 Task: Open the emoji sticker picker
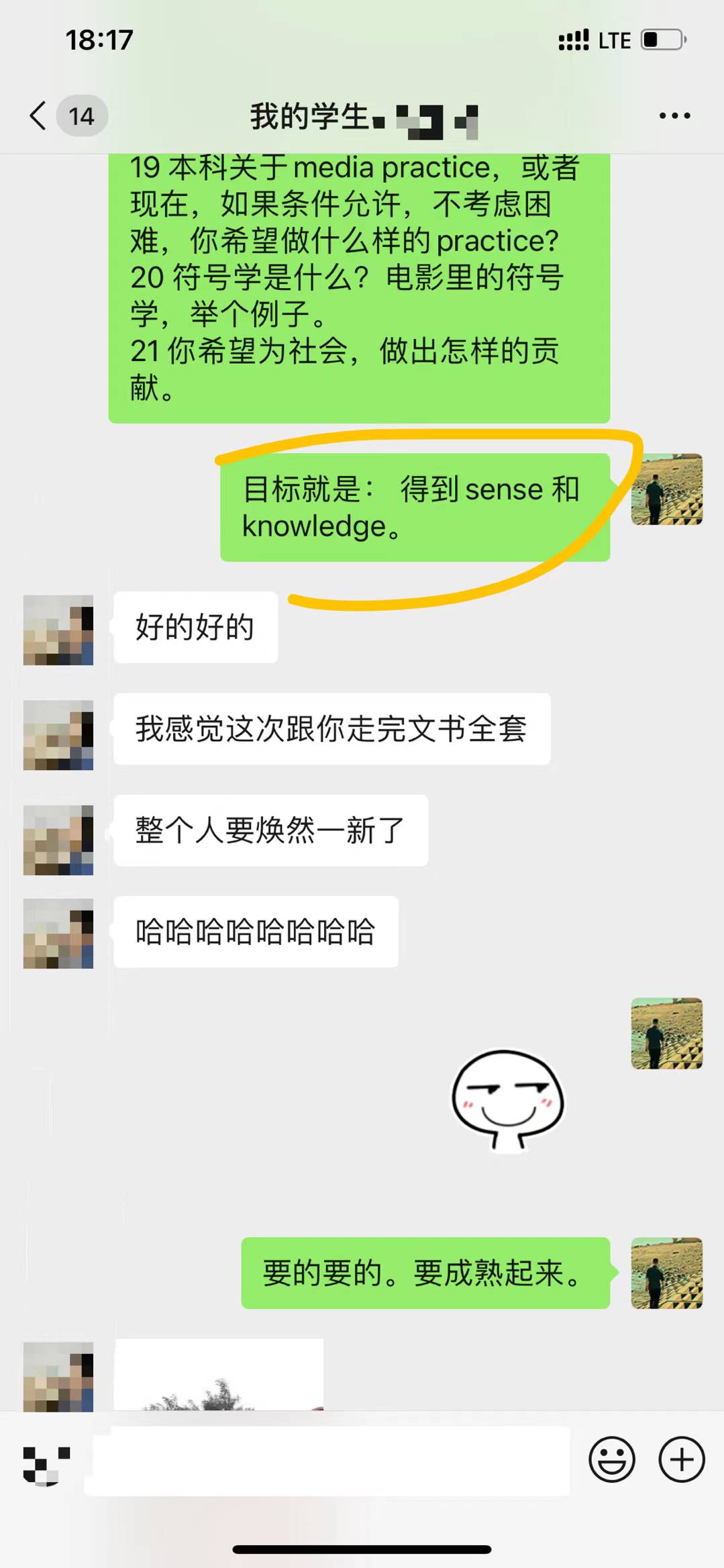click(611, 1459)
